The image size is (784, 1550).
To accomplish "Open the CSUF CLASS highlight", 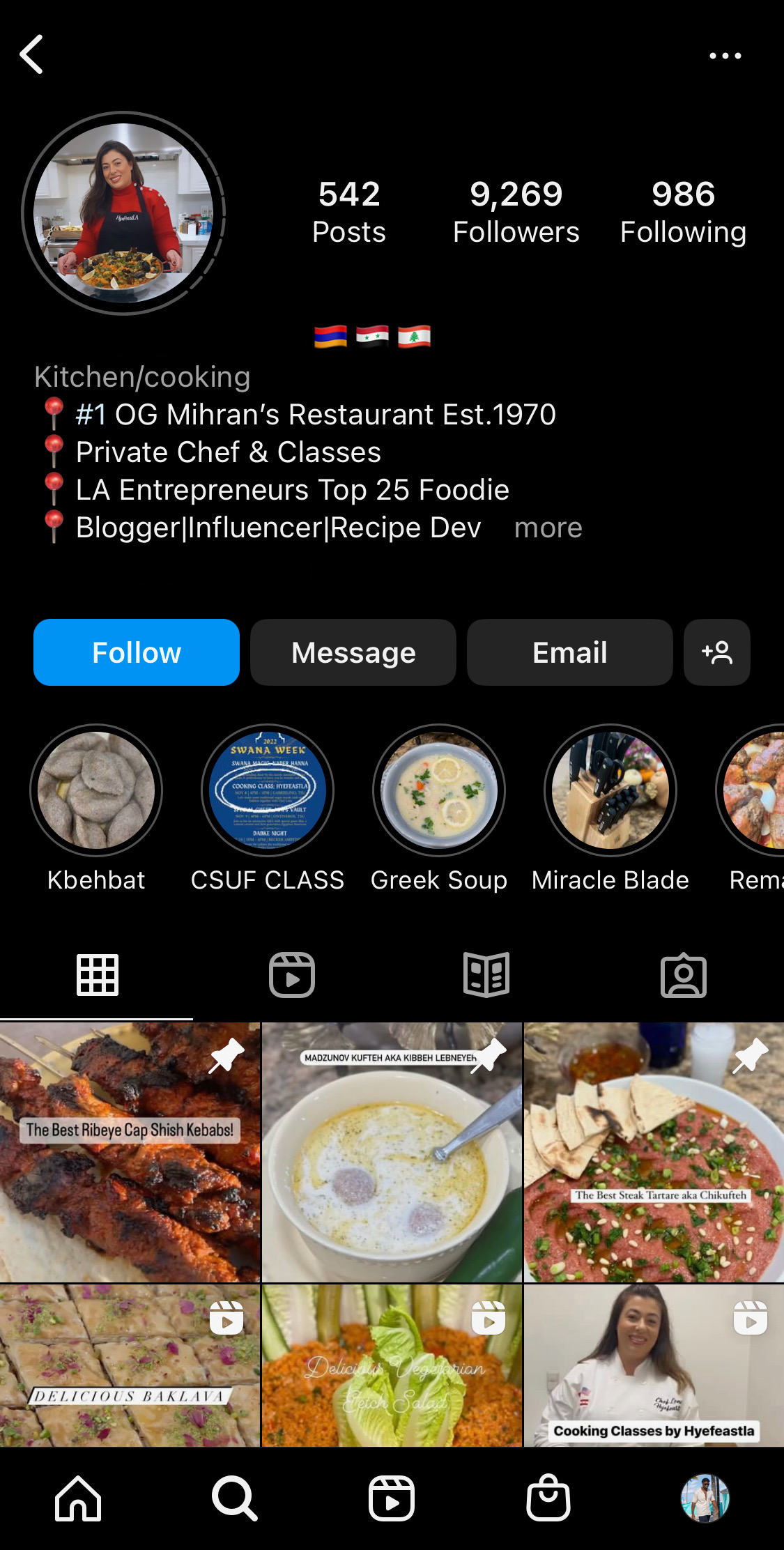I will point(268,790).
